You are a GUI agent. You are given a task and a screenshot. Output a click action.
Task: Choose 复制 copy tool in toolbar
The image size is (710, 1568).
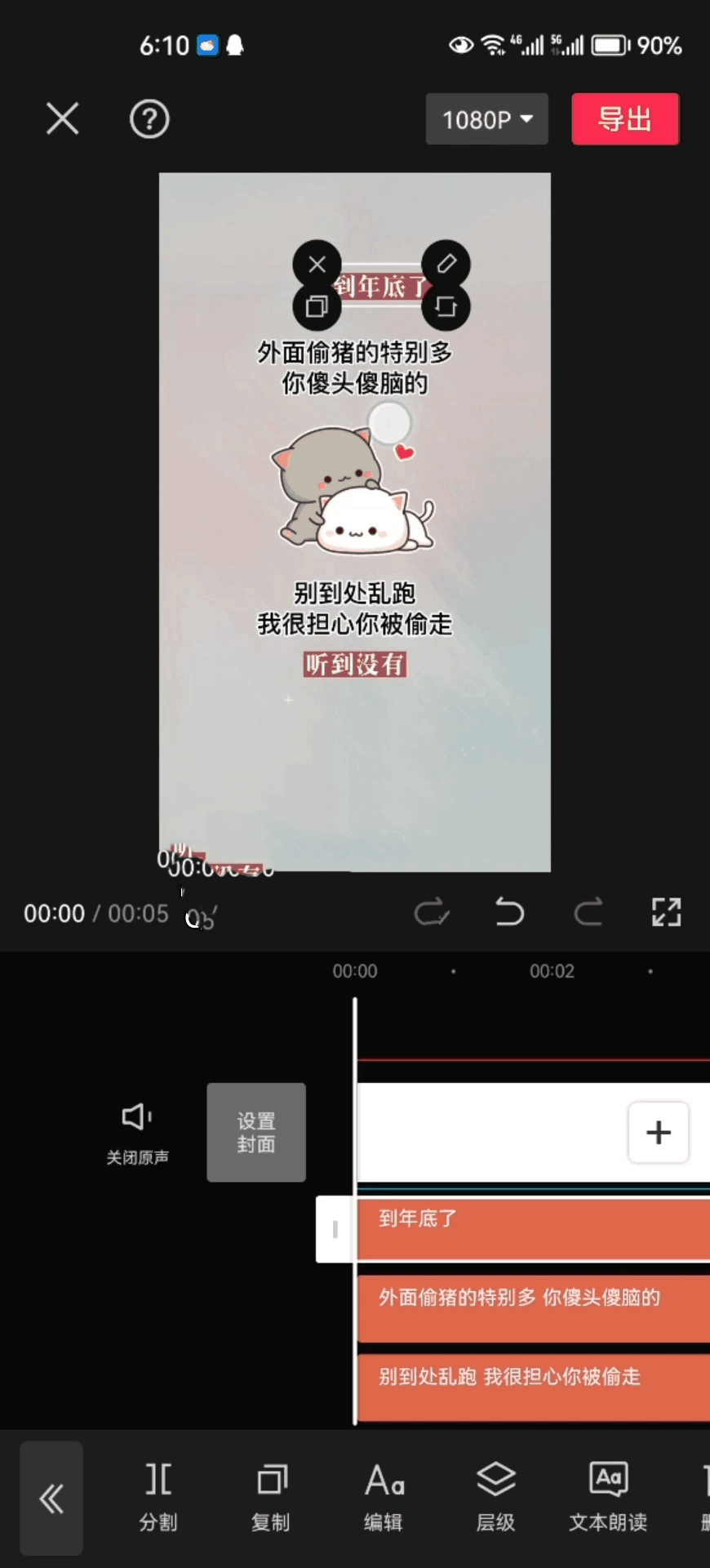(271, 1499)
